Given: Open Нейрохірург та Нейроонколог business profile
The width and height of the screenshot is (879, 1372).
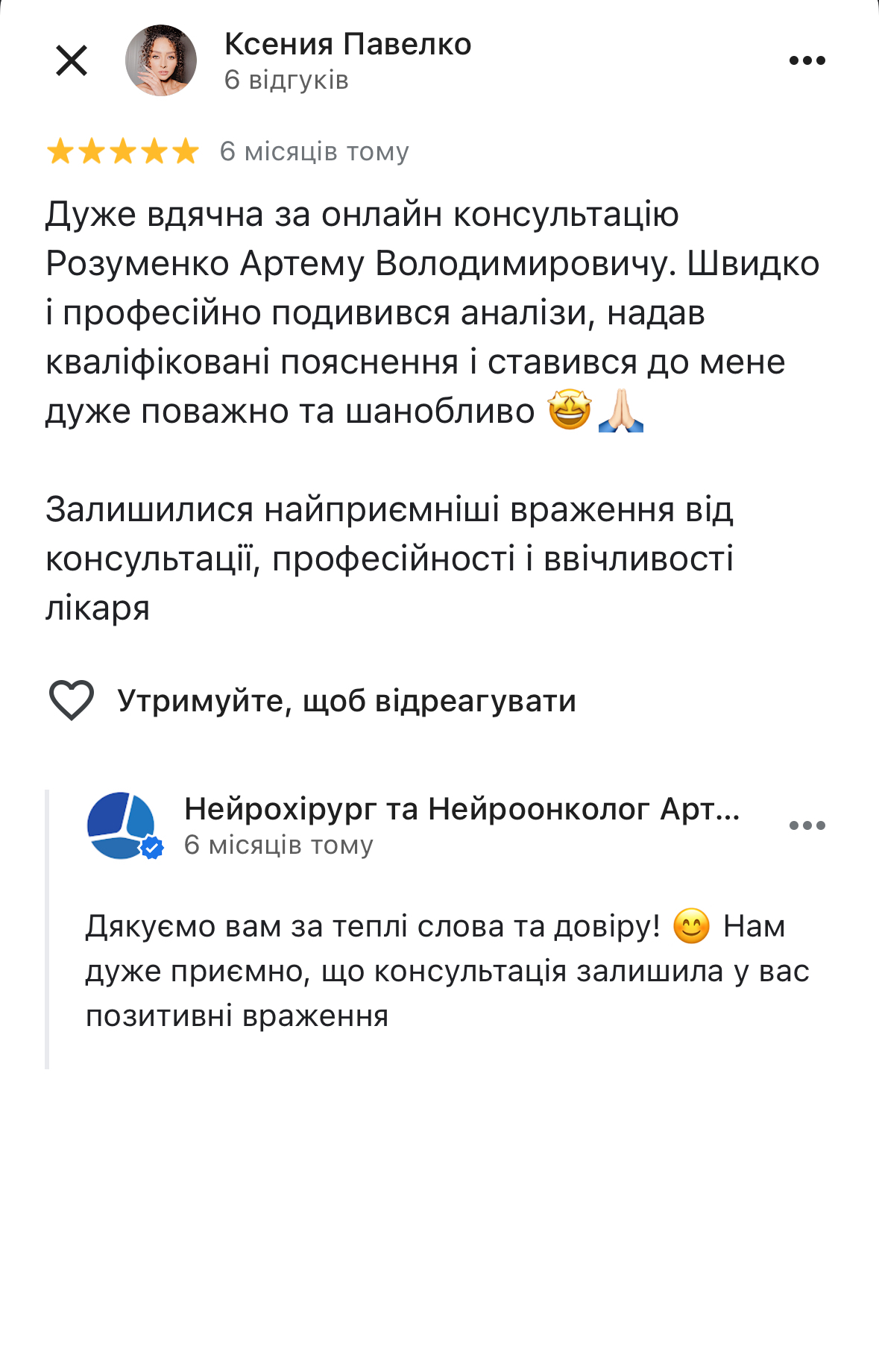Looking at the screenshot, I should 461,809.
